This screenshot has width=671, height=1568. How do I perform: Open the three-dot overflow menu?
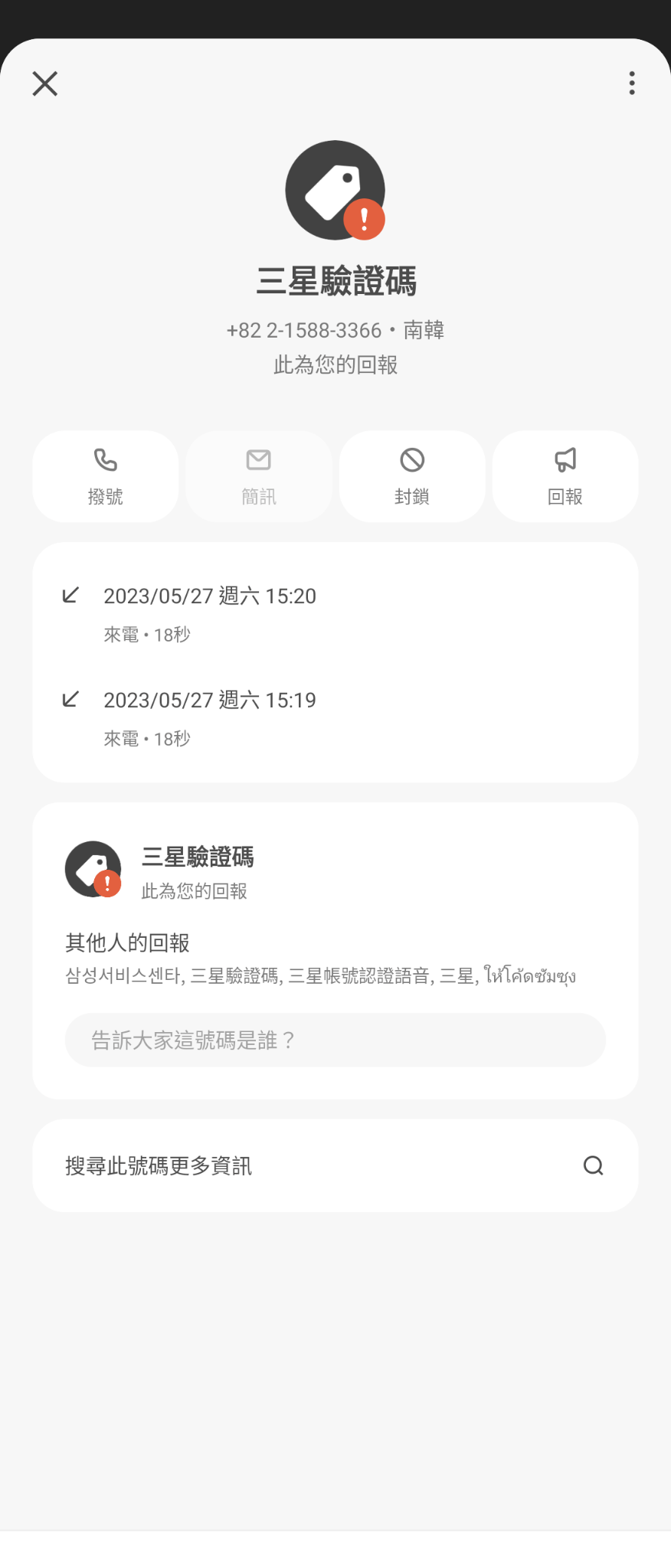pos(632,83)
